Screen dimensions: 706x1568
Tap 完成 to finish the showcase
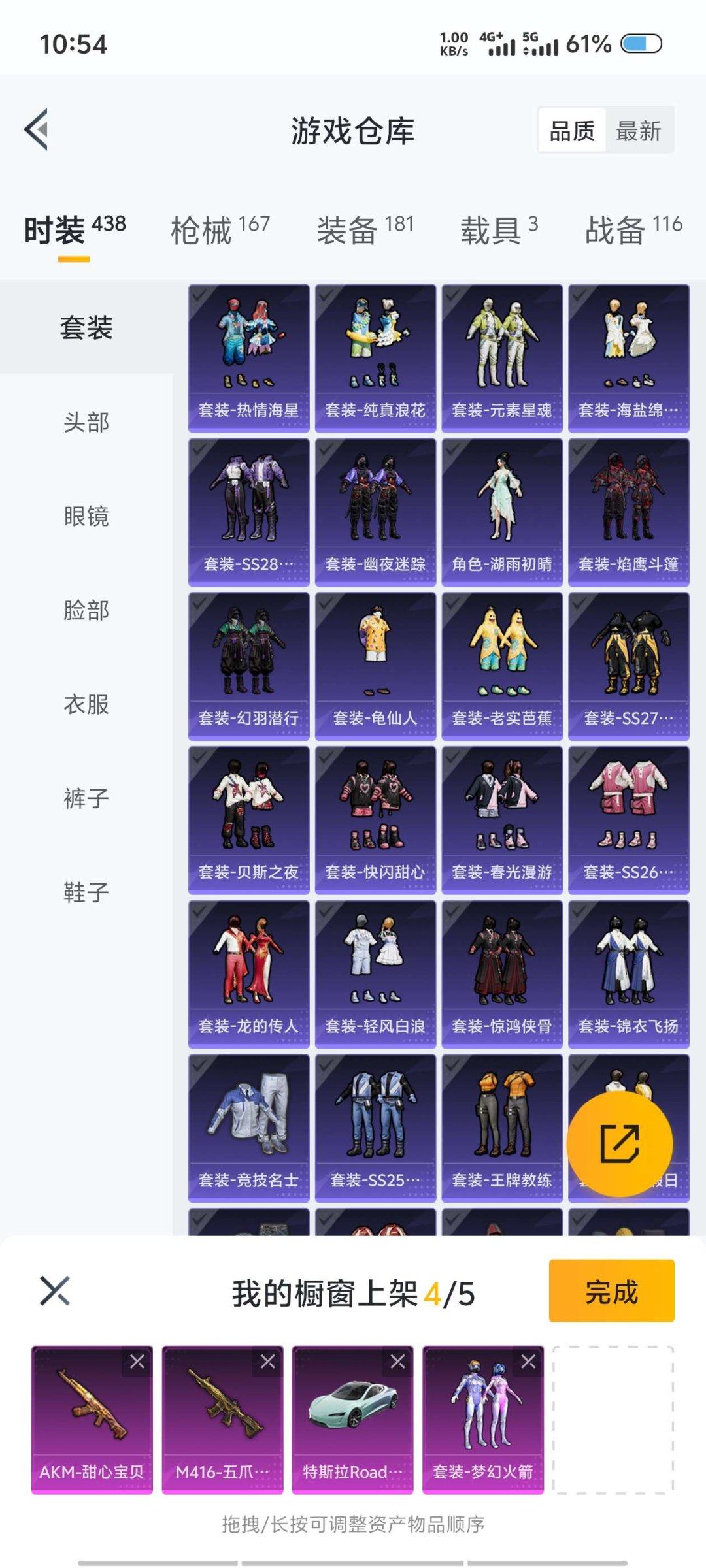(x=611, y=1291)
